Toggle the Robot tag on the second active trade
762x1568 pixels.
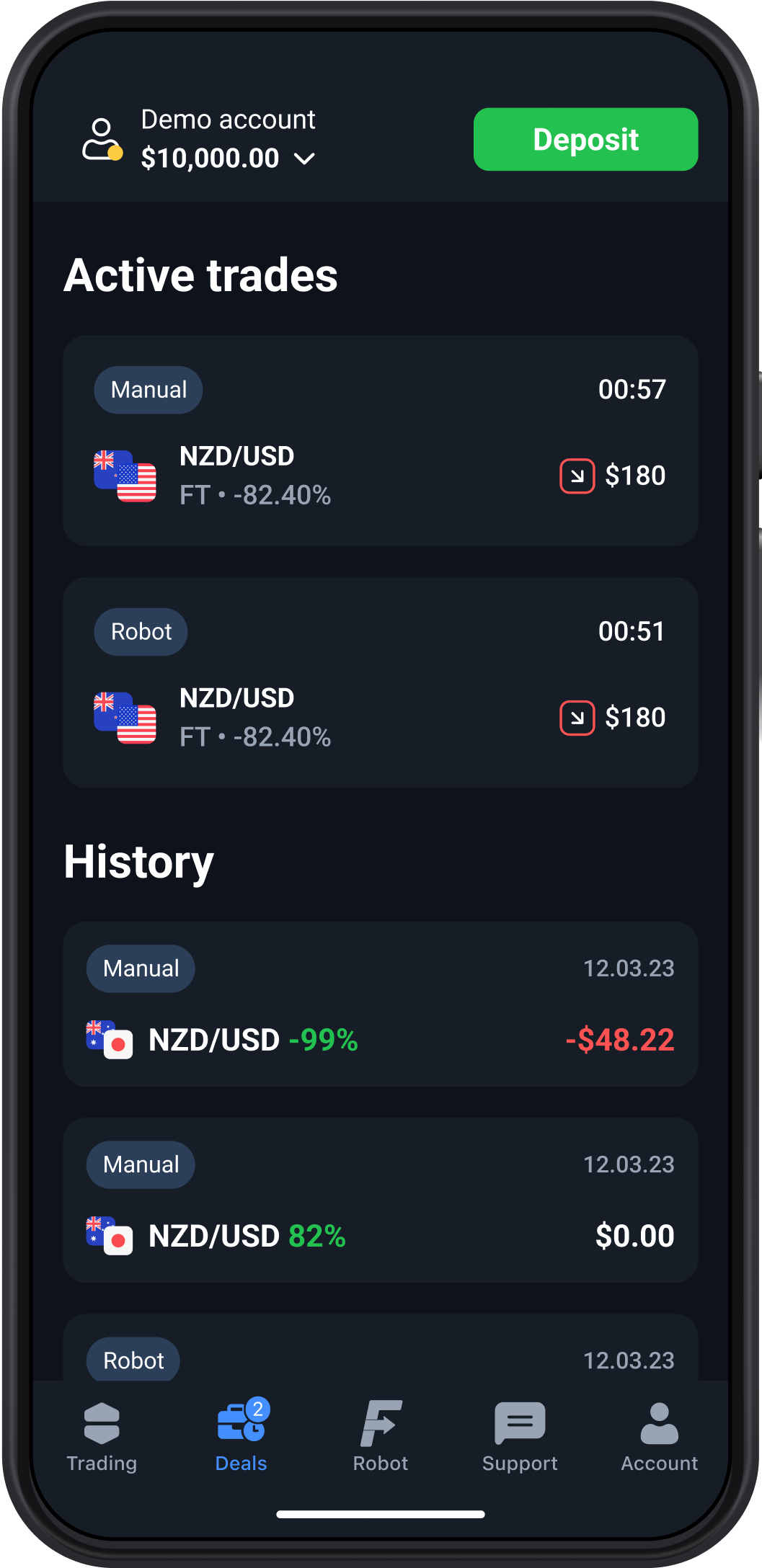[x=140, y=631]
